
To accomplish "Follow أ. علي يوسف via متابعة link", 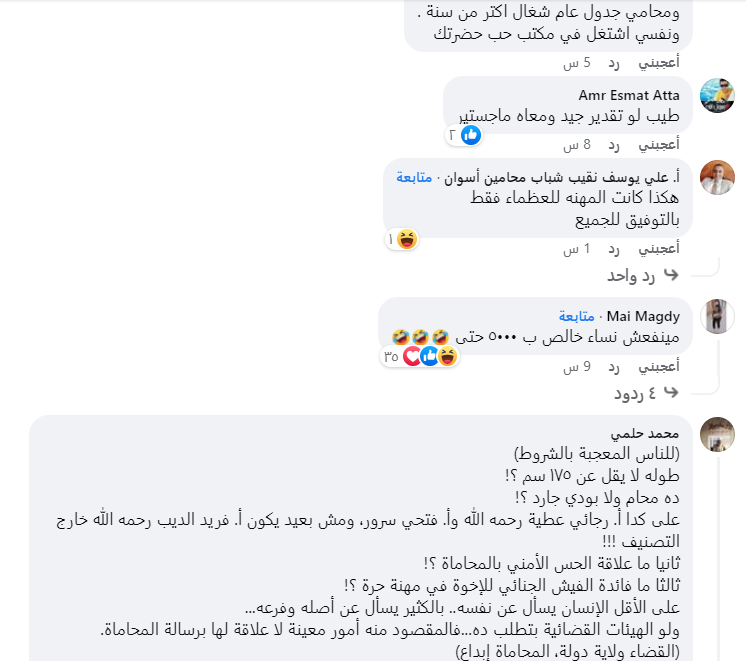I will coord(415,177).
